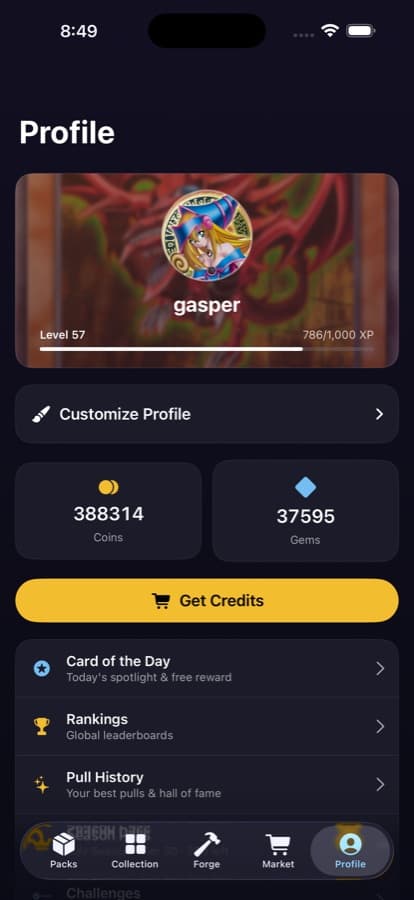The width and height of the screenshot is (414, 900).
Task: Switch to the Packs tab
Action: [x=64, y=850]
